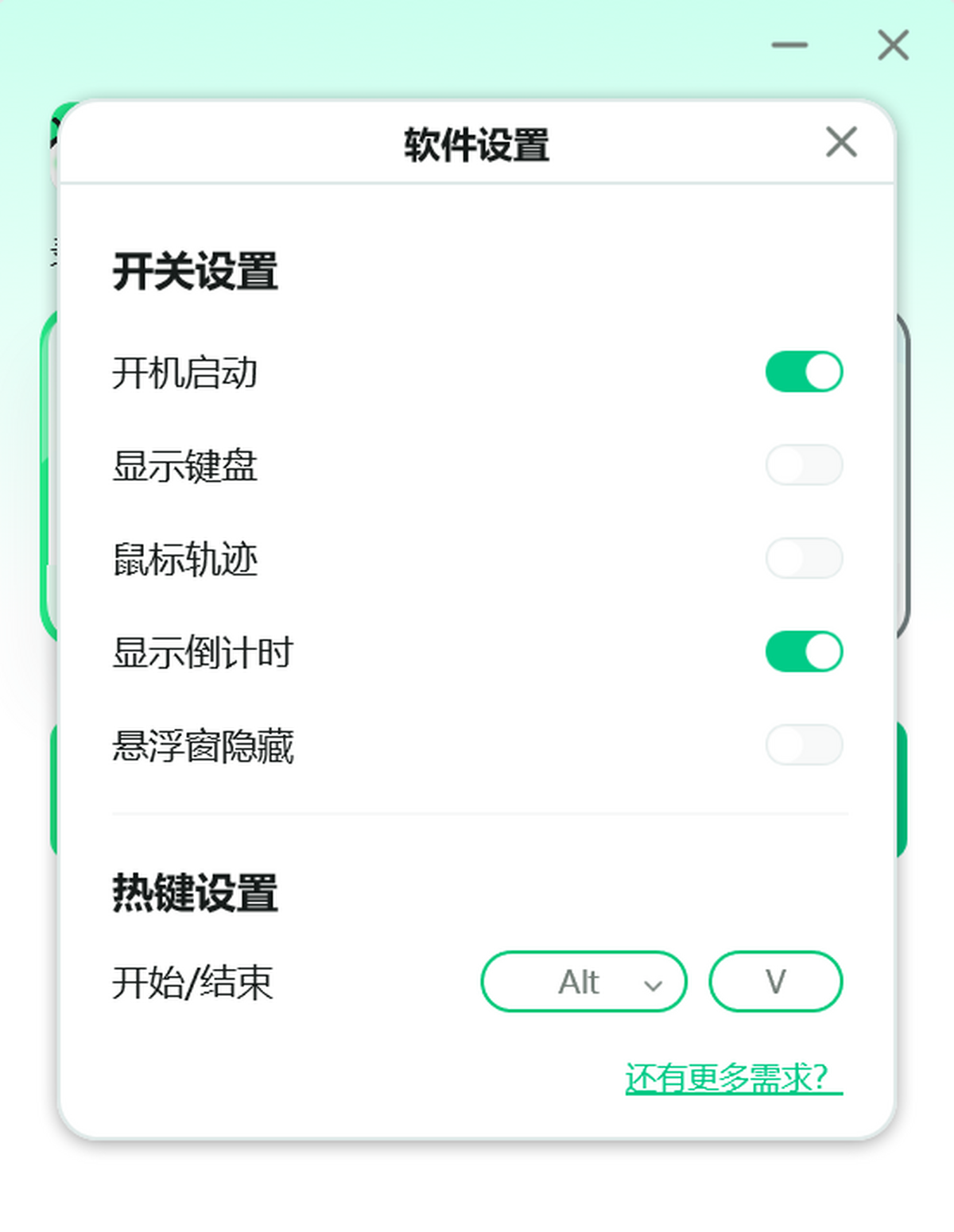The image size is (954, 1232).
Task: Open the 还有更多需求? link
Action: (x=733, y=1079)
